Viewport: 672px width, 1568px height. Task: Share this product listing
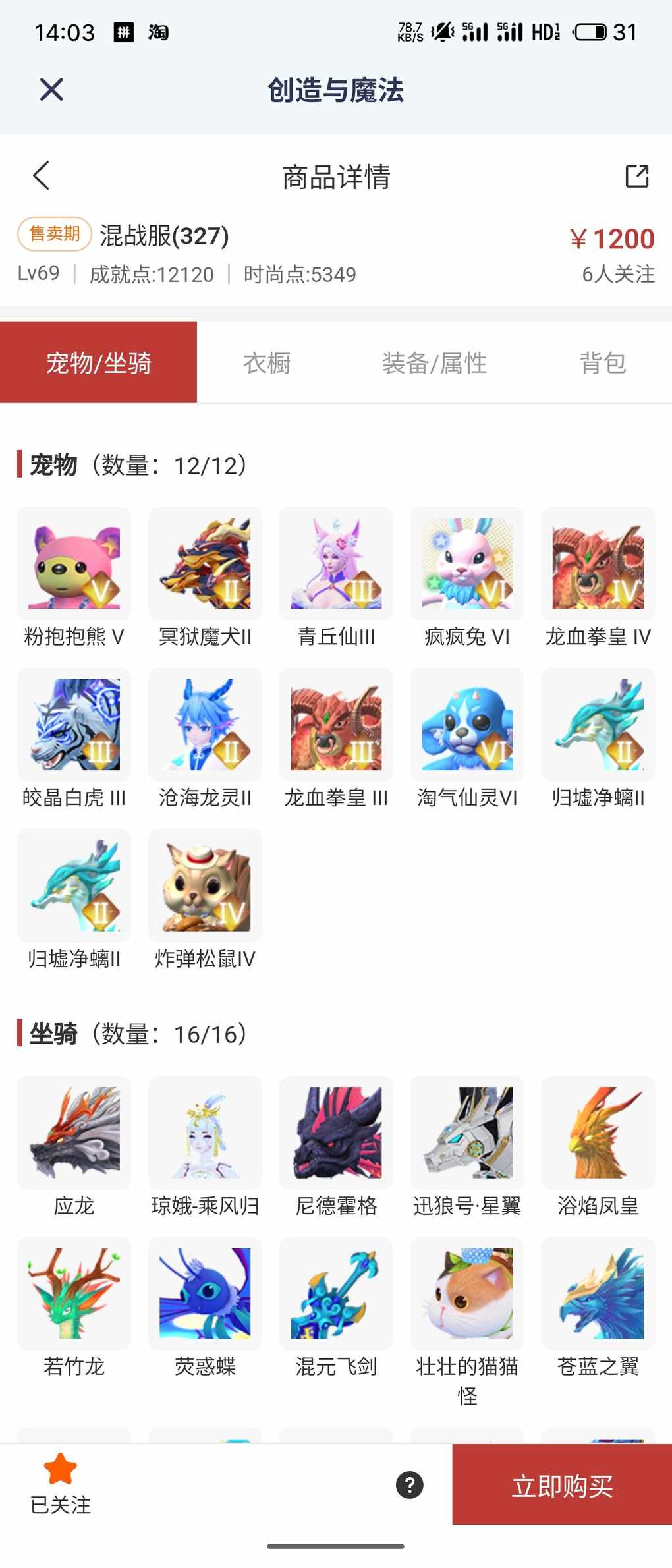click(636, 176)
